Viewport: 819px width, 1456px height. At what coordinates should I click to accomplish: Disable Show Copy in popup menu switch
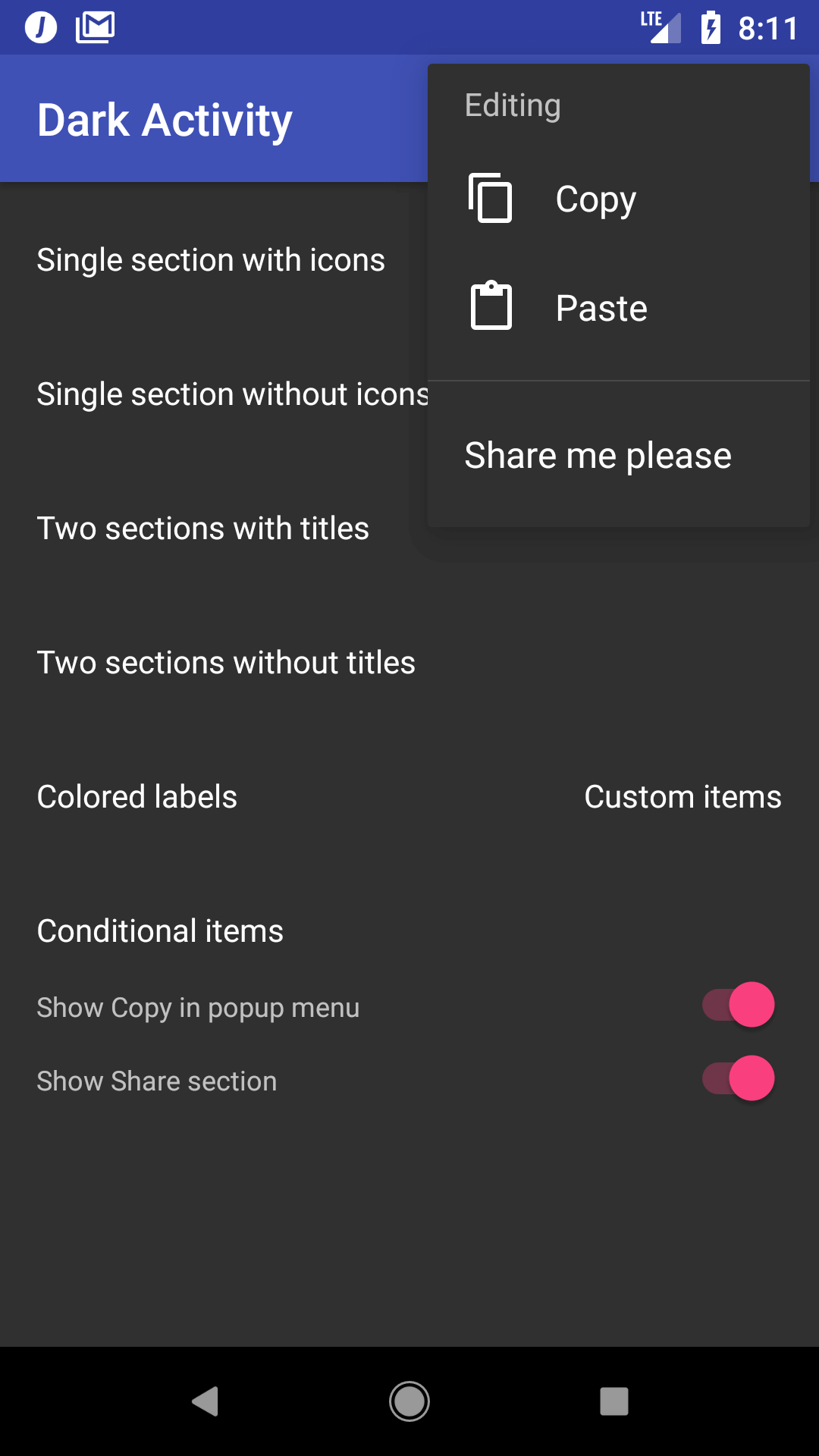tap(739, 1005)
